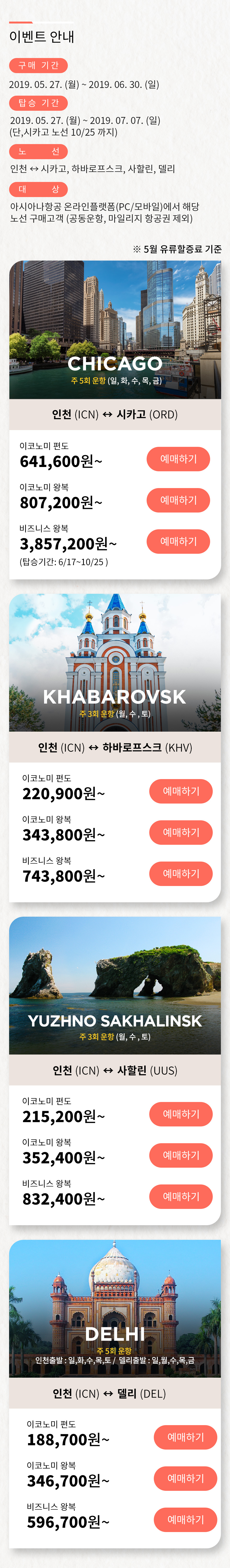
Task: Book Chicago economy round-trip fare
Action: (x=178, y=500)
